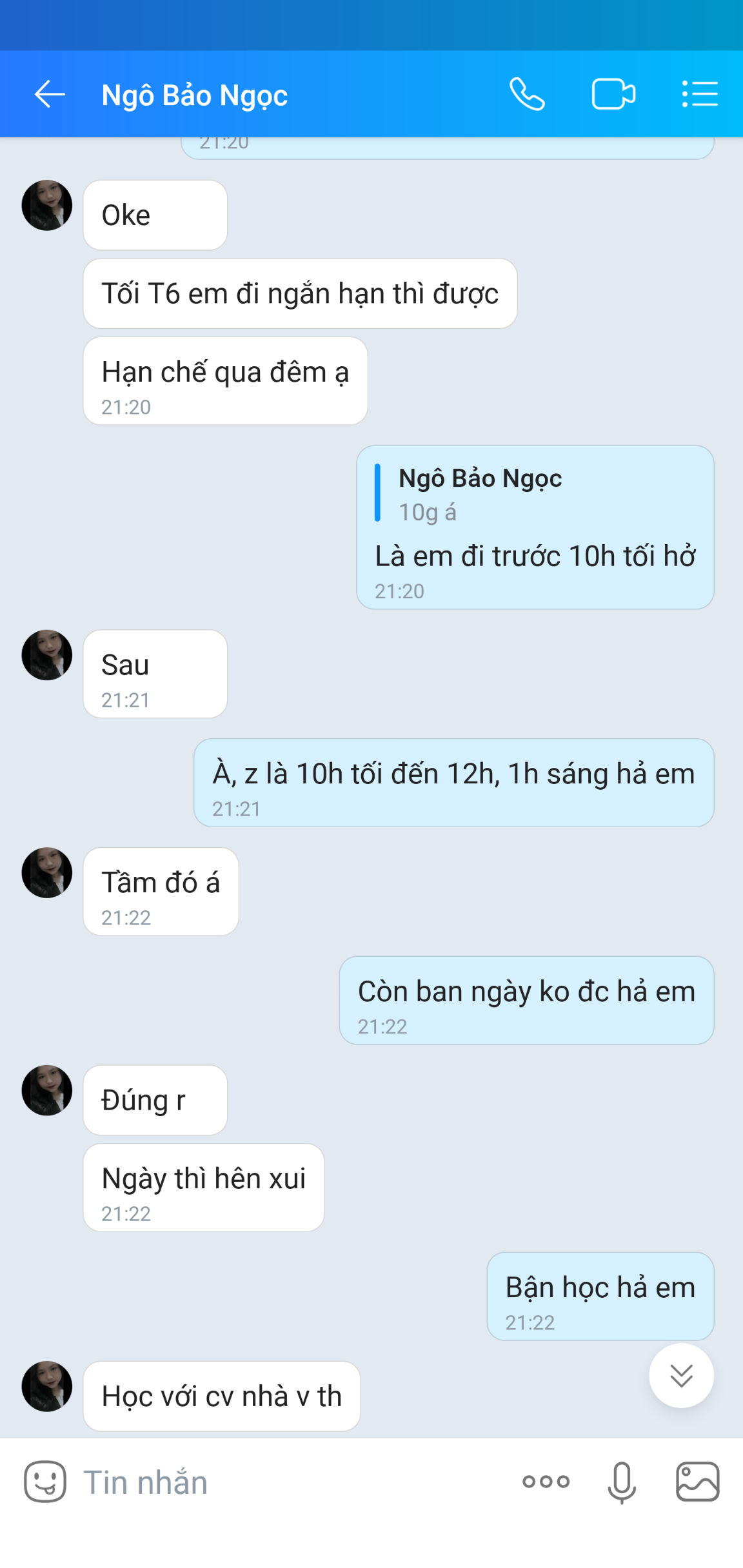Focus the Tin nhắn message field

click(x=290, y=1482)
